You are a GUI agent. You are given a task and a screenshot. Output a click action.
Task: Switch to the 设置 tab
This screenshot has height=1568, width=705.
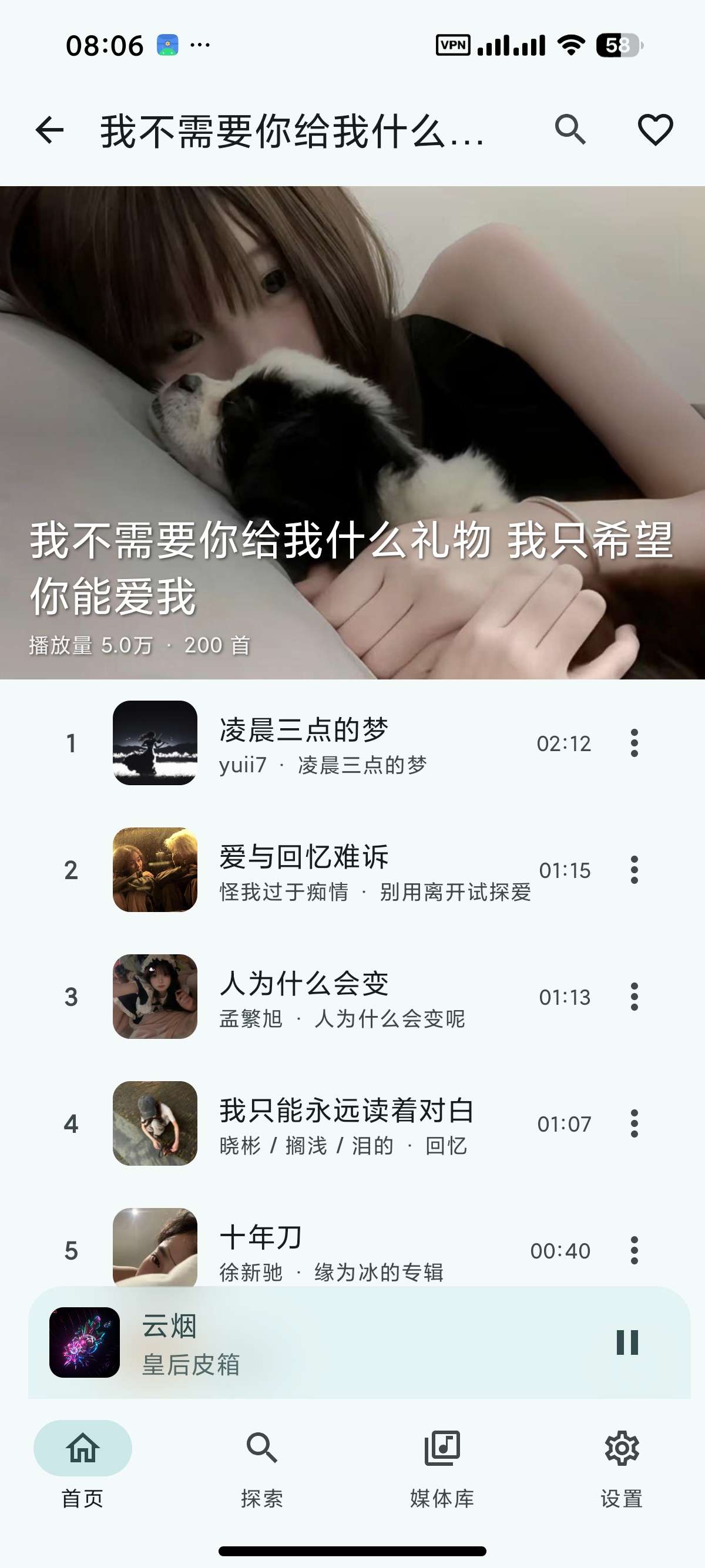pyautogui.click(x=622, y=1465)
